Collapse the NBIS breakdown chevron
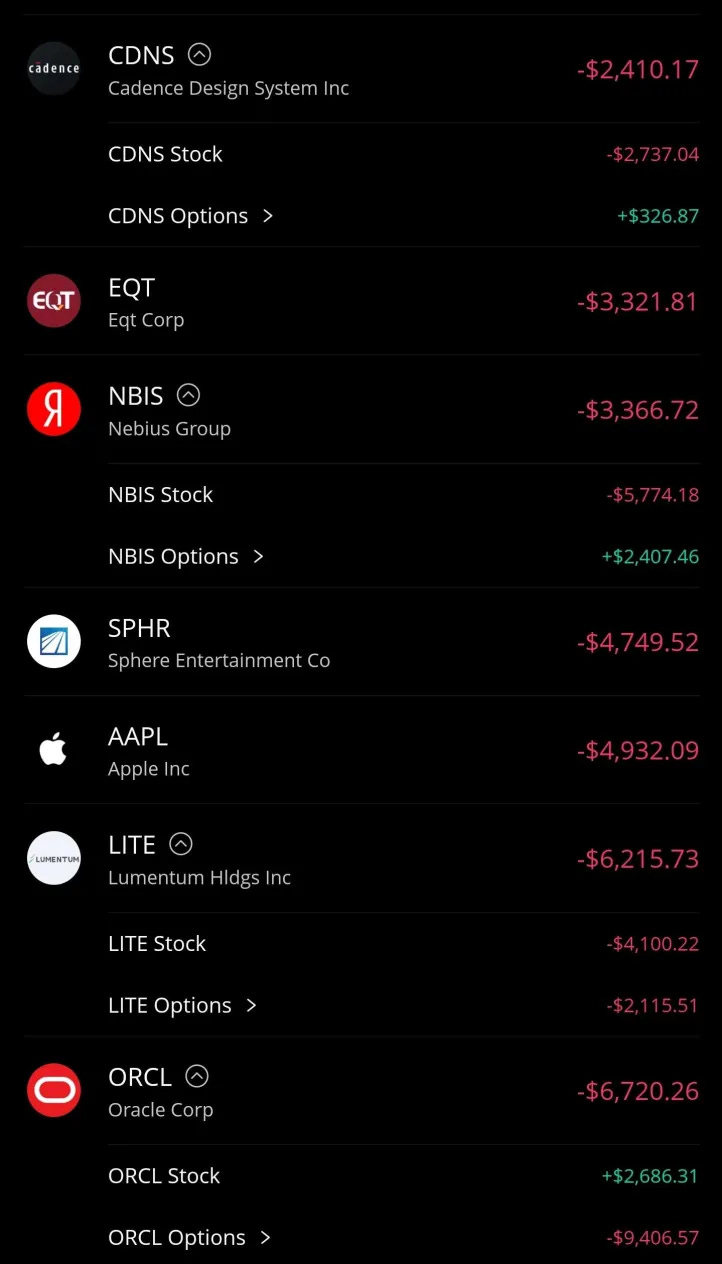Image resolution: width=722 pixels, height=1264 pixels. click(x=188, y=395)
